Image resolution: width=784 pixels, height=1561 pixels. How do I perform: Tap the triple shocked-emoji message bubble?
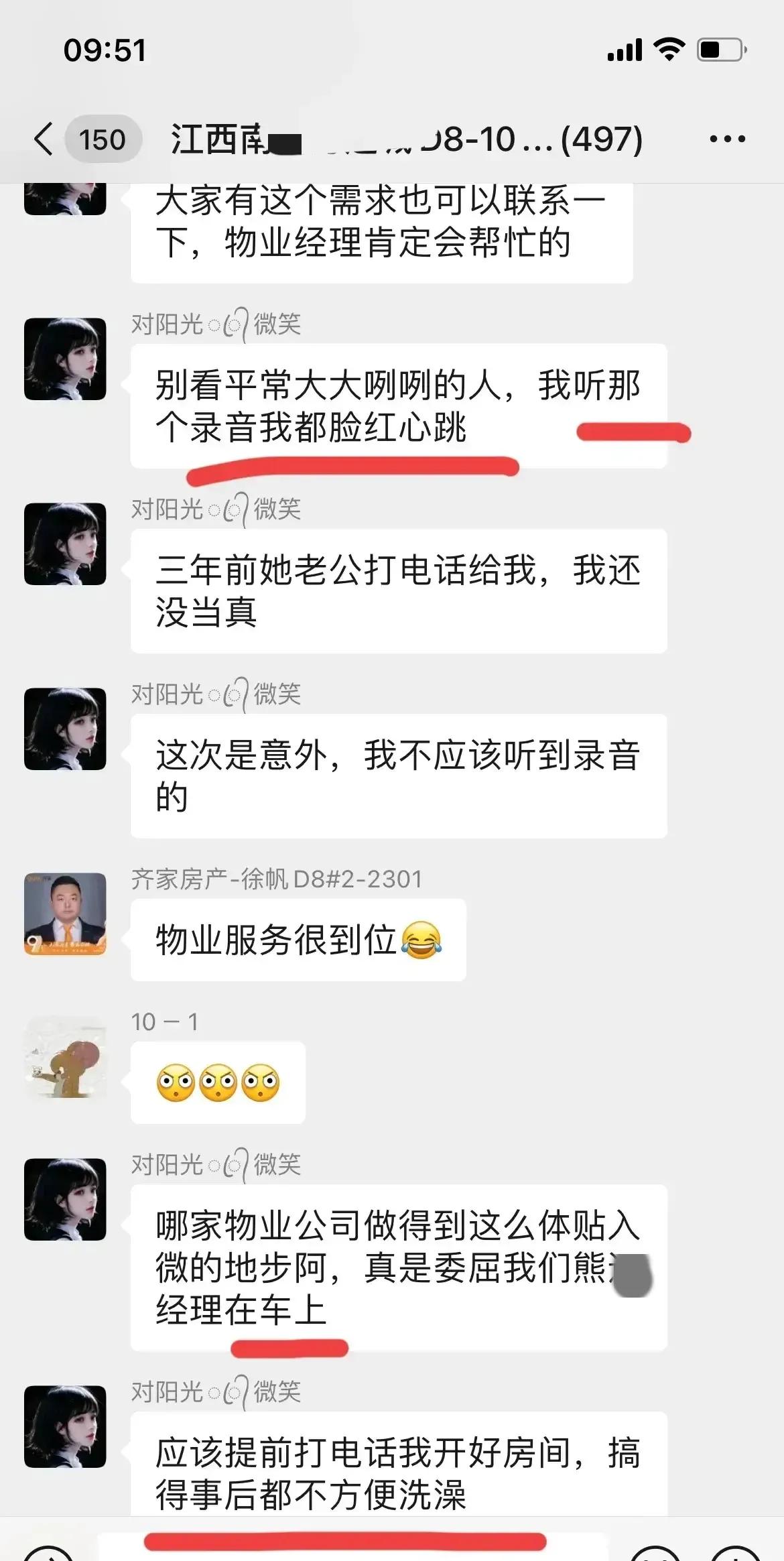[x=218, y=1084]
